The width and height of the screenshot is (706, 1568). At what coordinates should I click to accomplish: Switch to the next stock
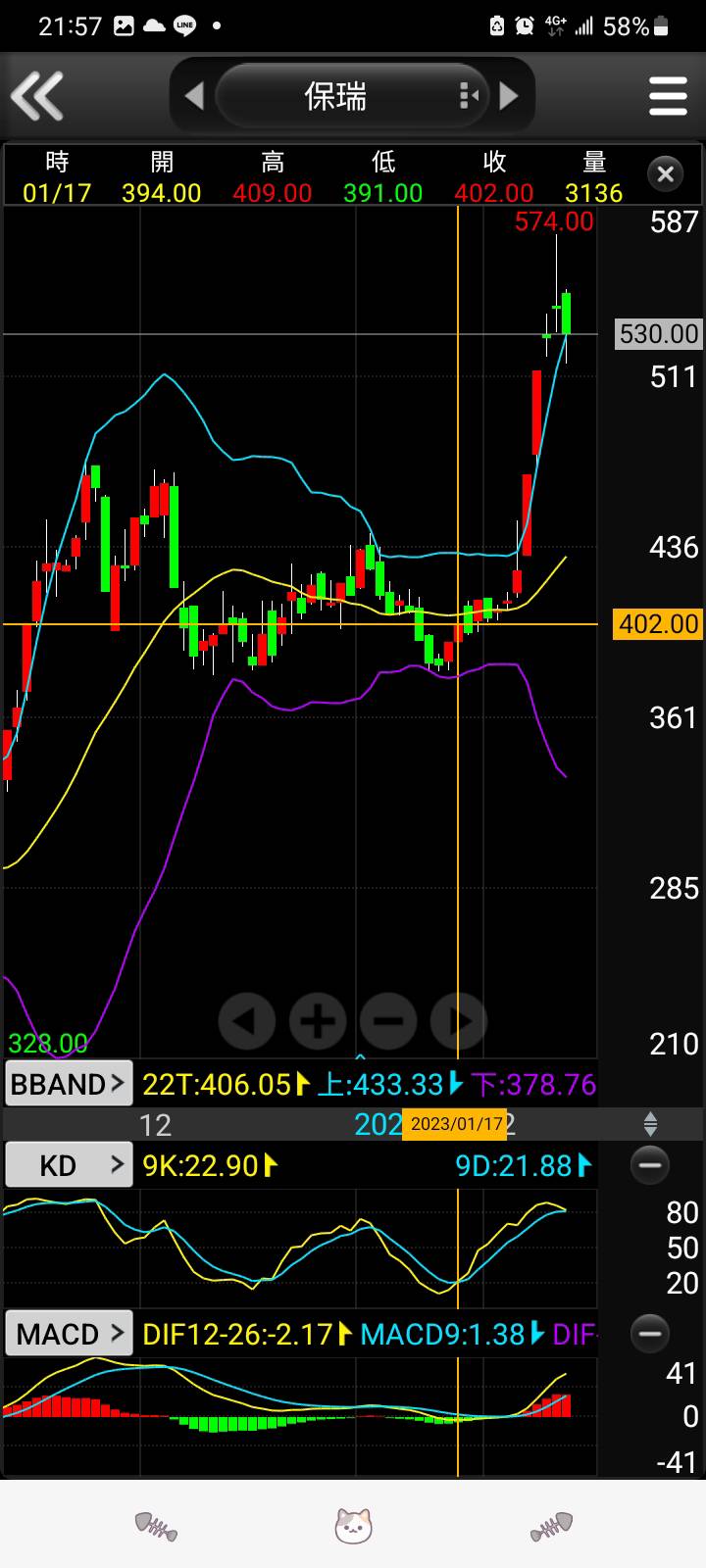tap(509, 96)
